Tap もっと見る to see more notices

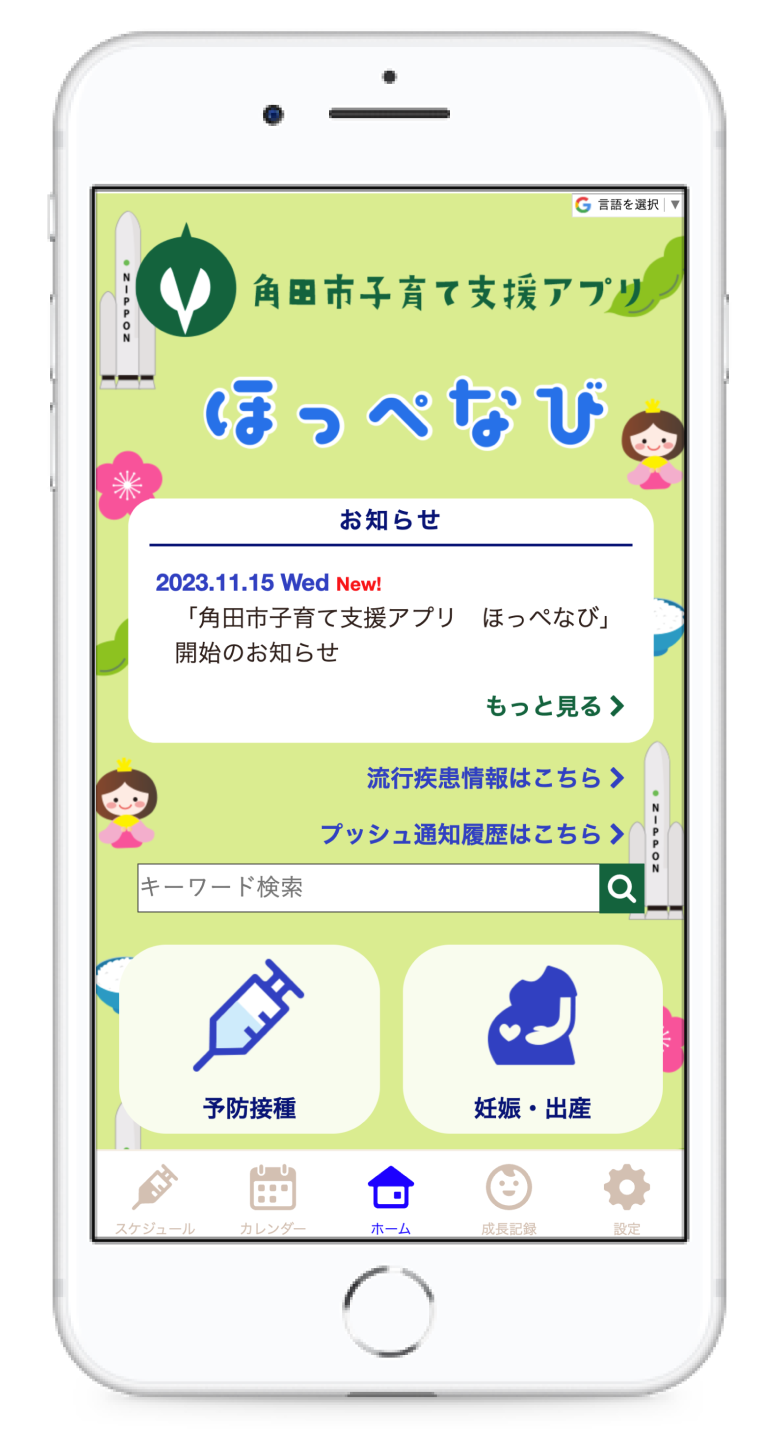click(x=554, y=706)
